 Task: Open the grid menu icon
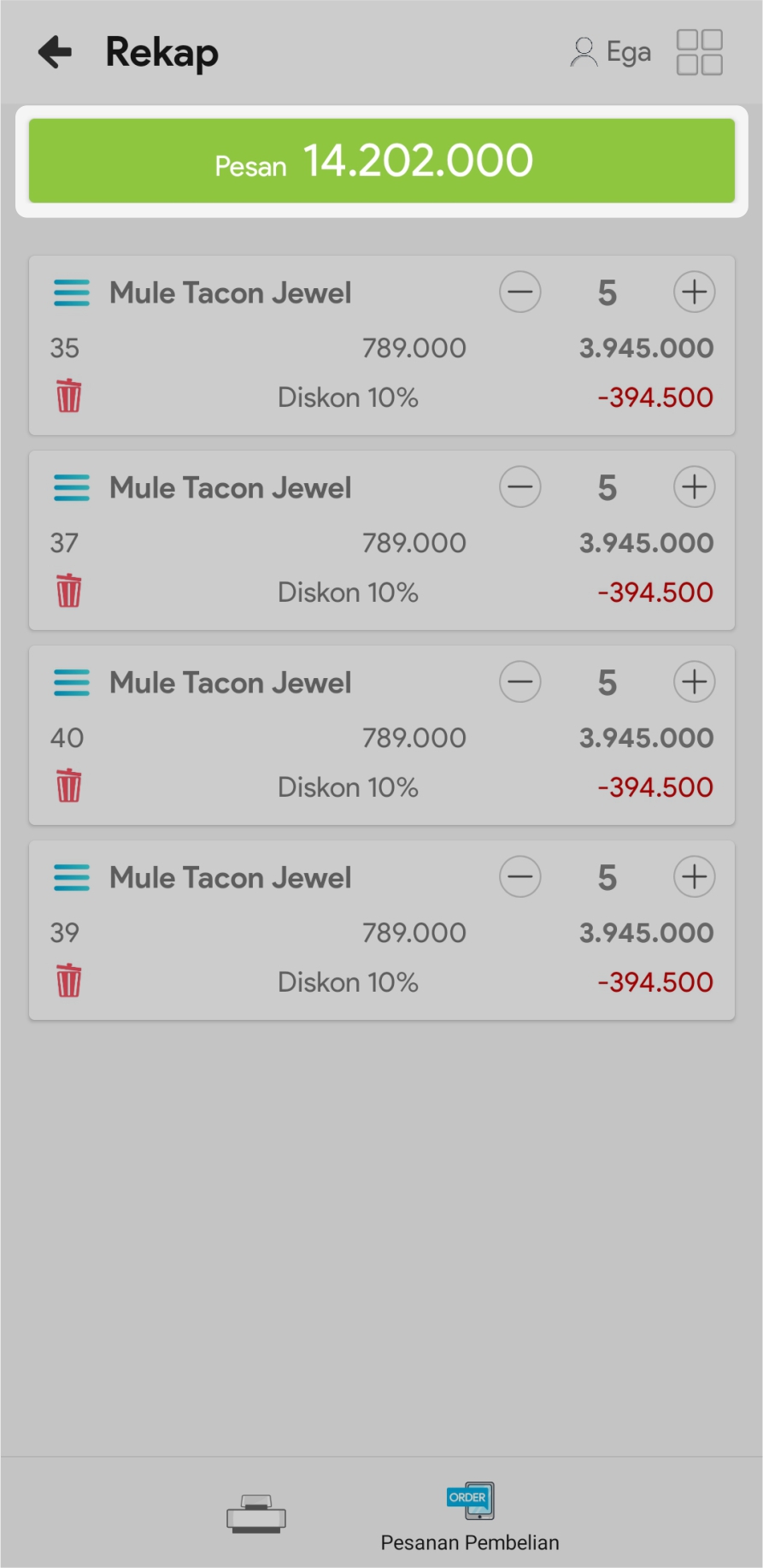click(x=699, y=52)
